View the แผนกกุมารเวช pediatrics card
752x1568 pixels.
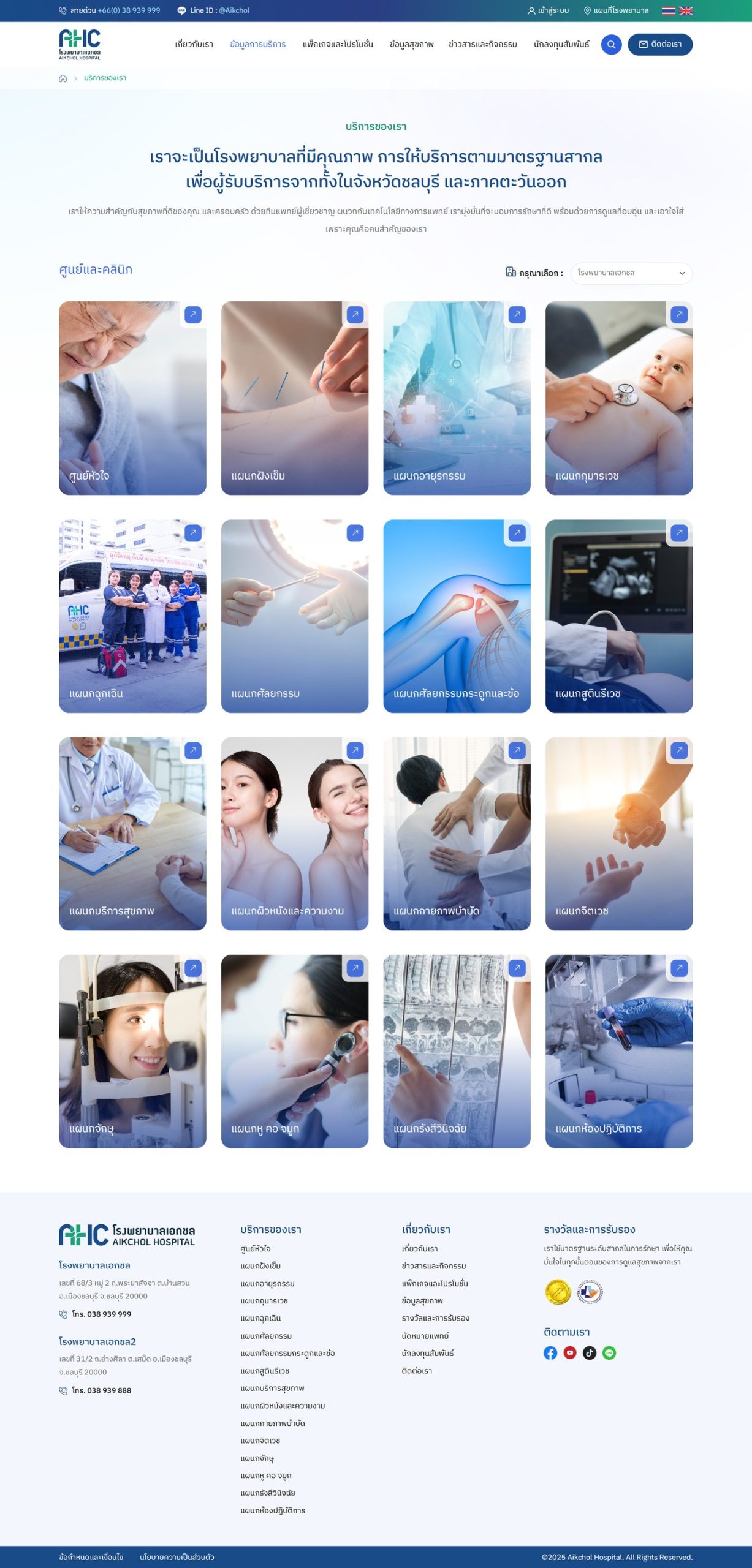point(619,398)
